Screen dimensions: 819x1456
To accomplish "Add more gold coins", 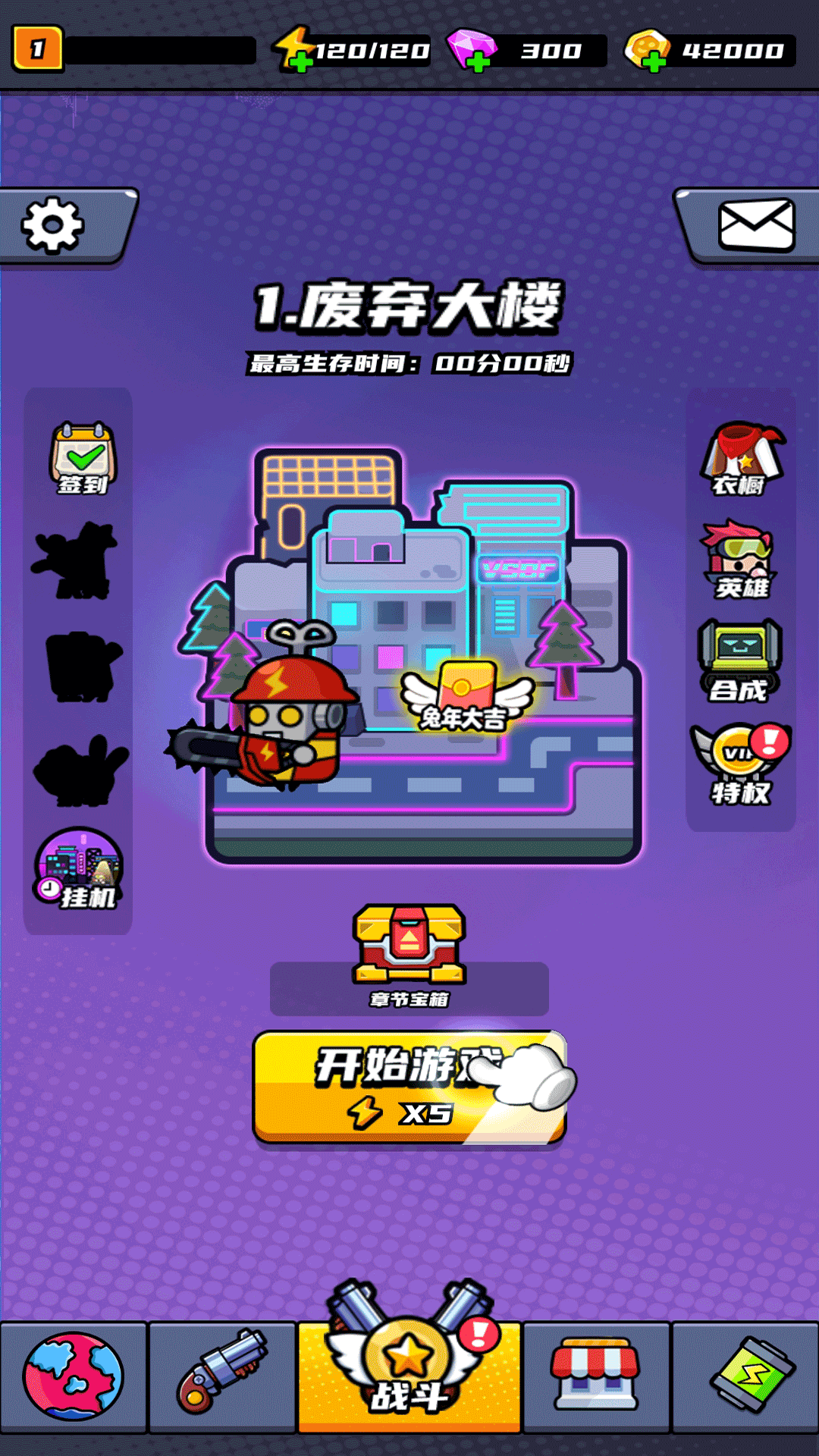I will coord(653,62).
